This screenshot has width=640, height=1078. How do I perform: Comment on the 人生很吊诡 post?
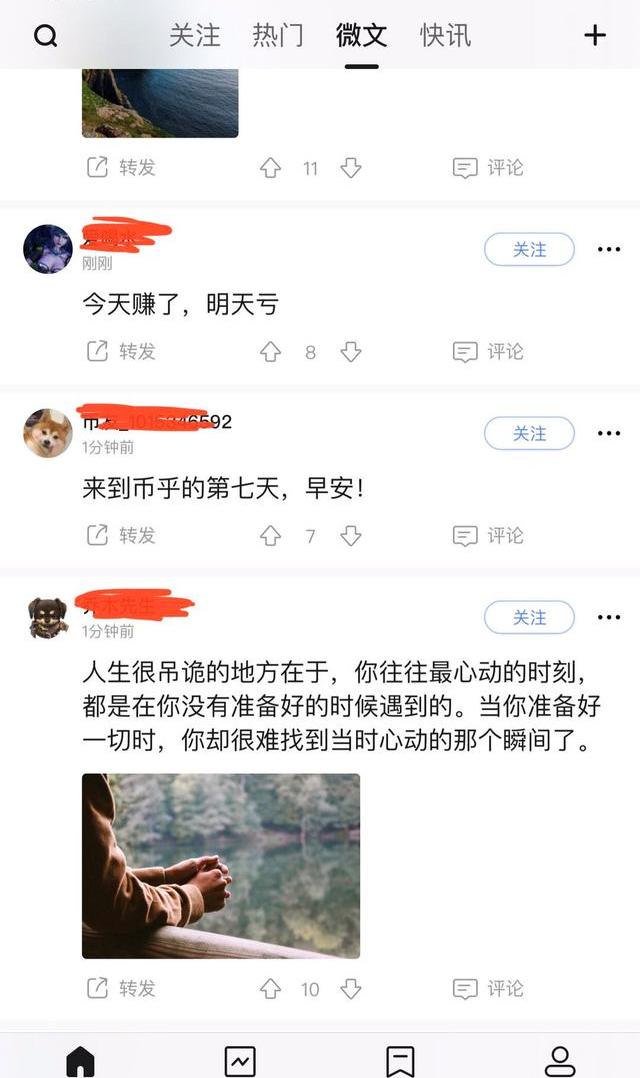pyautogui.click(x=488, y=989)
